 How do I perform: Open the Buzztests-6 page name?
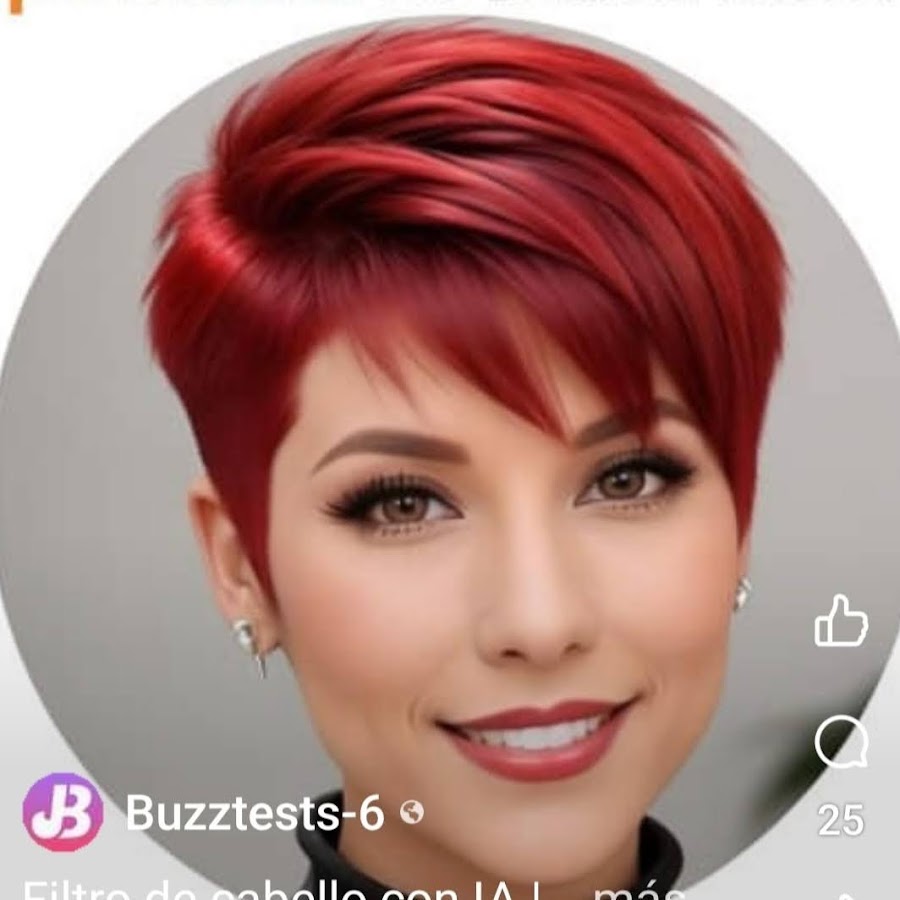click(x=254, y=814)
